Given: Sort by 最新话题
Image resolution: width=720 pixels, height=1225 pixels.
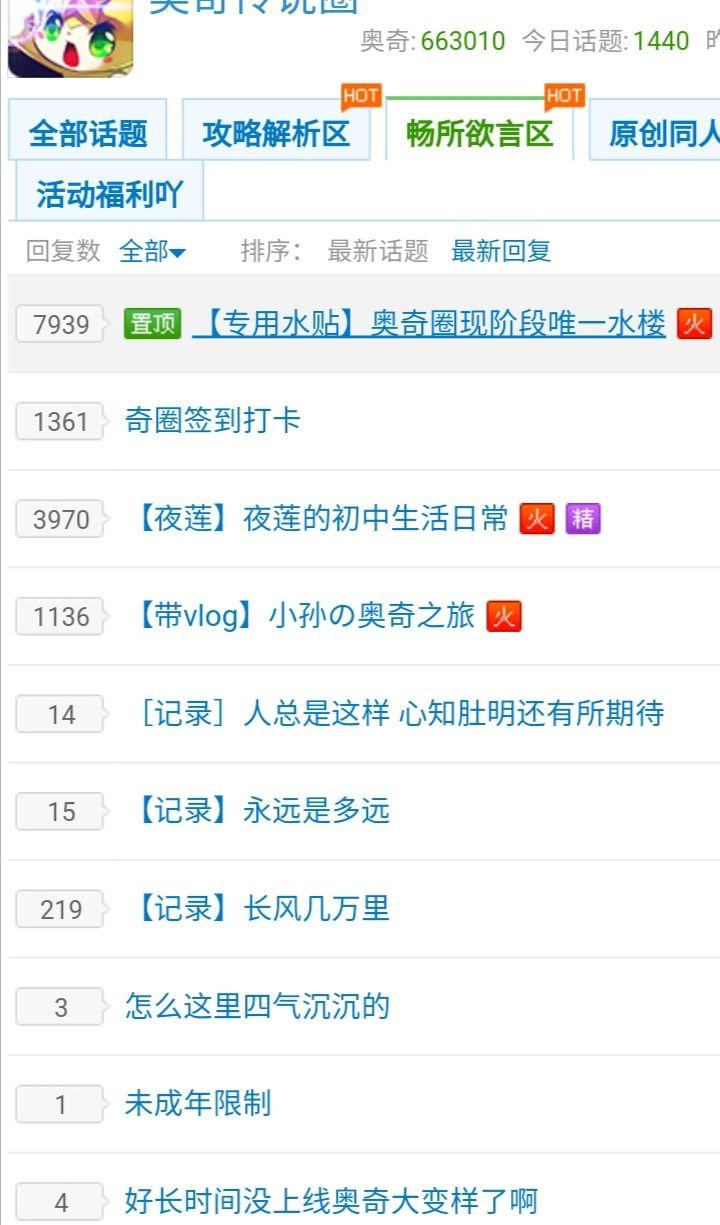Looking at the screenshot, I should coord(377,251).
